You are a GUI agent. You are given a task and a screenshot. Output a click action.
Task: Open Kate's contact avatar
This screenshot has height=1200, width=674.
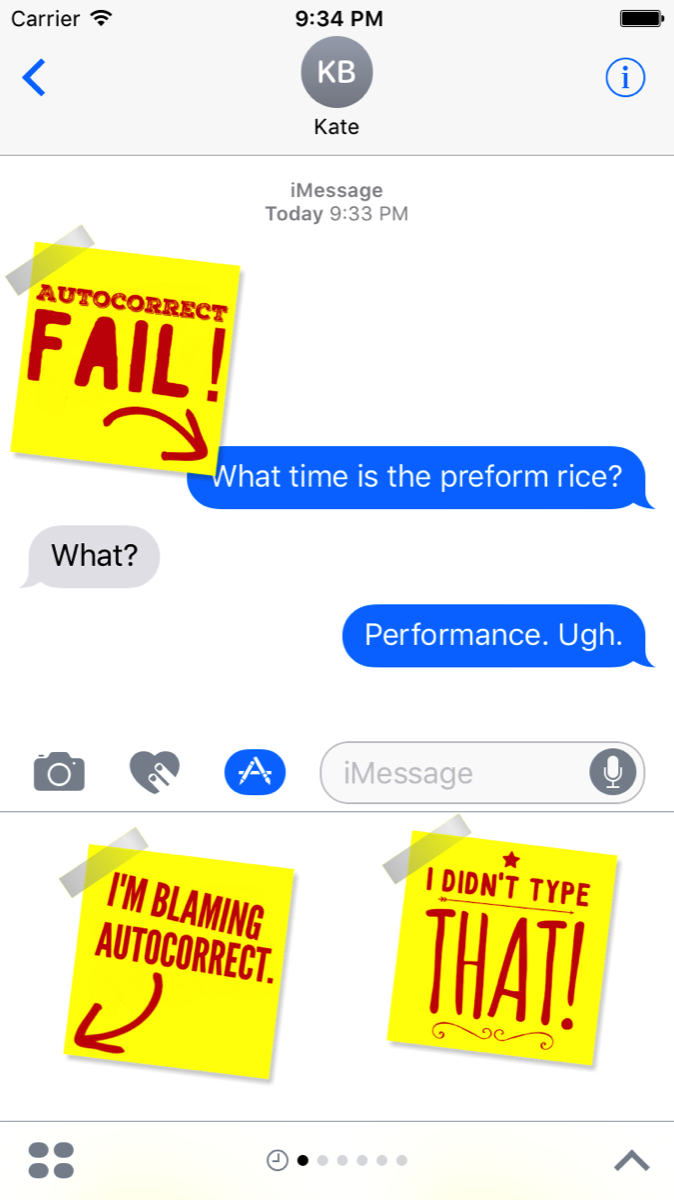(x=336, y=72)
